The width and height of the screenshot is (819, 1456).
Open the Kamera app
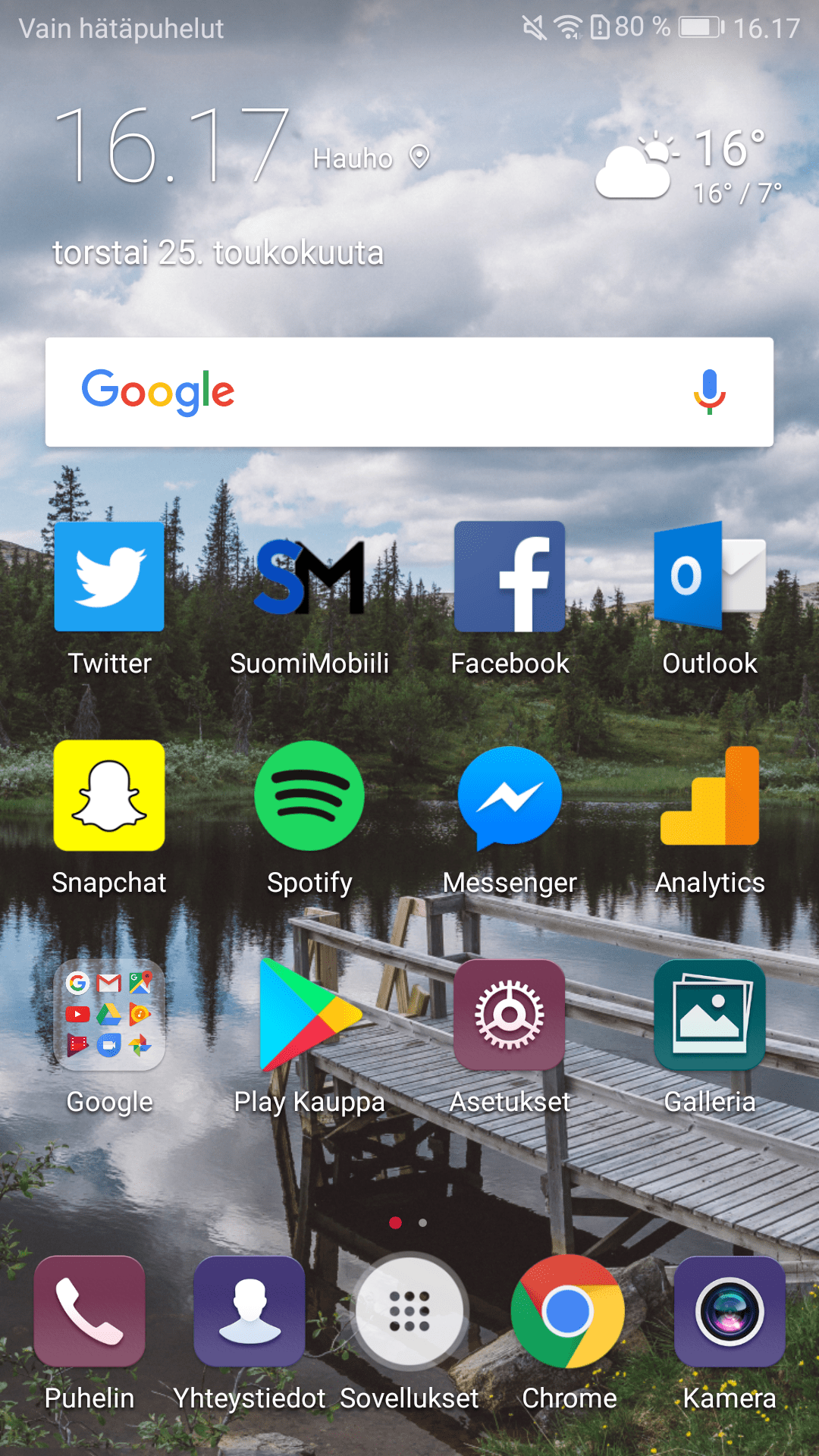click(x=730, y=1311)
